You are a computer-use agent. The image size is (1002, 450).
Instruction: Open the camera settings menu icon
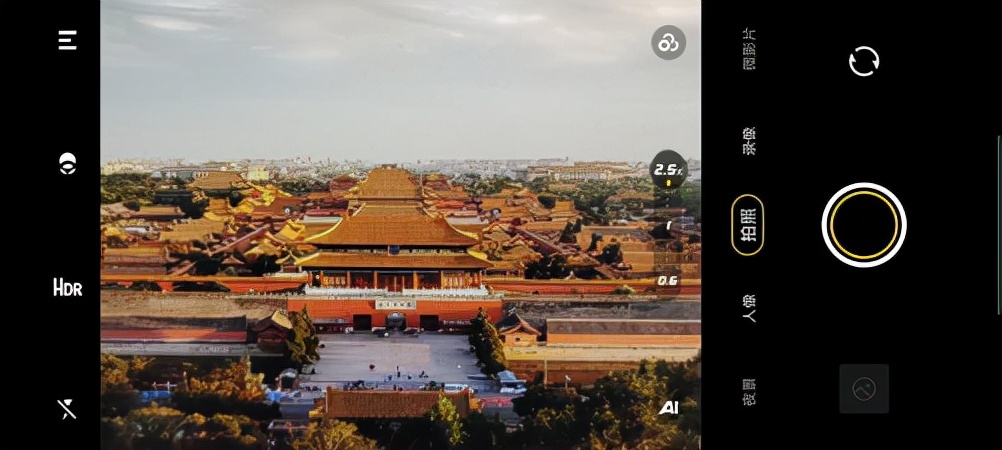click(x=67, y=40)
